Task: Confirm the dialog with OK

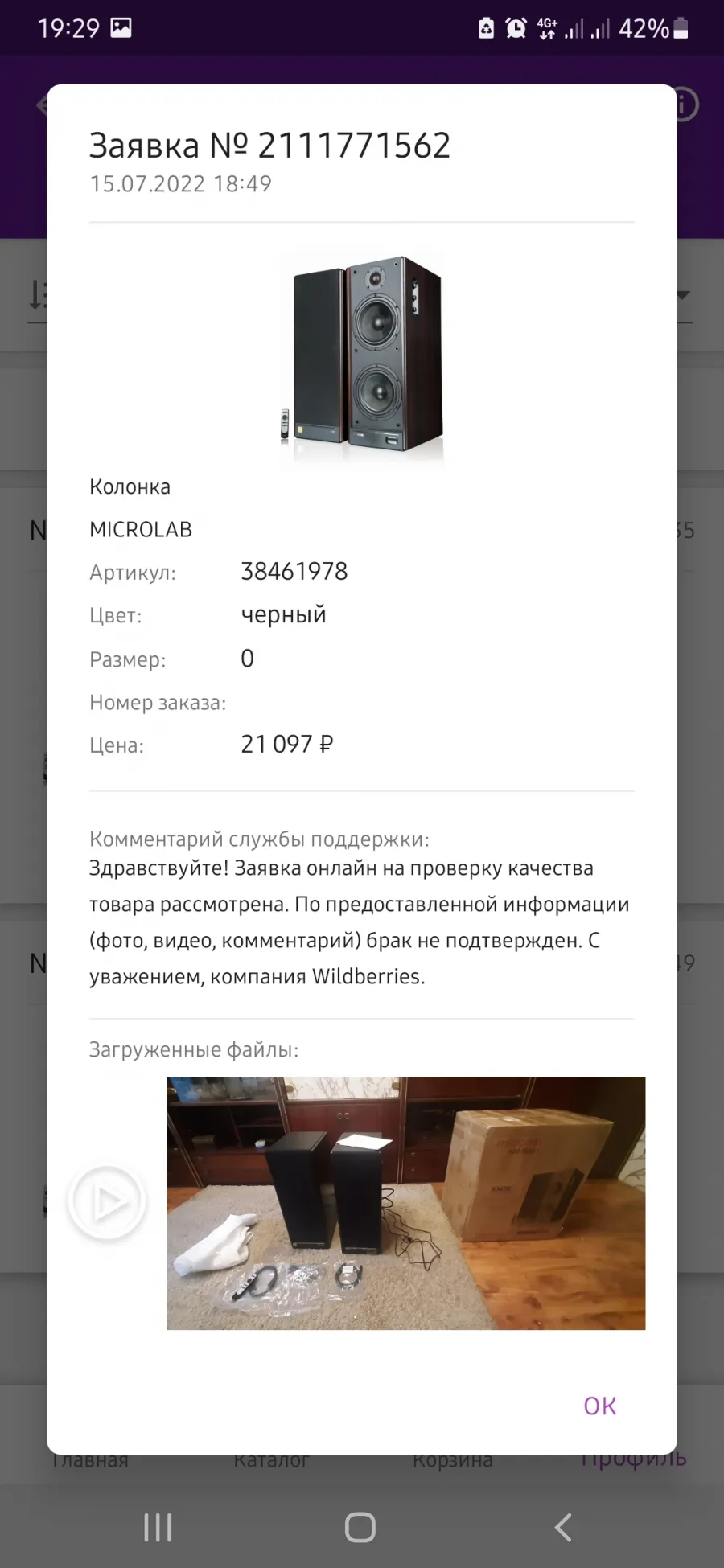Action: [x=599, y=1405]
